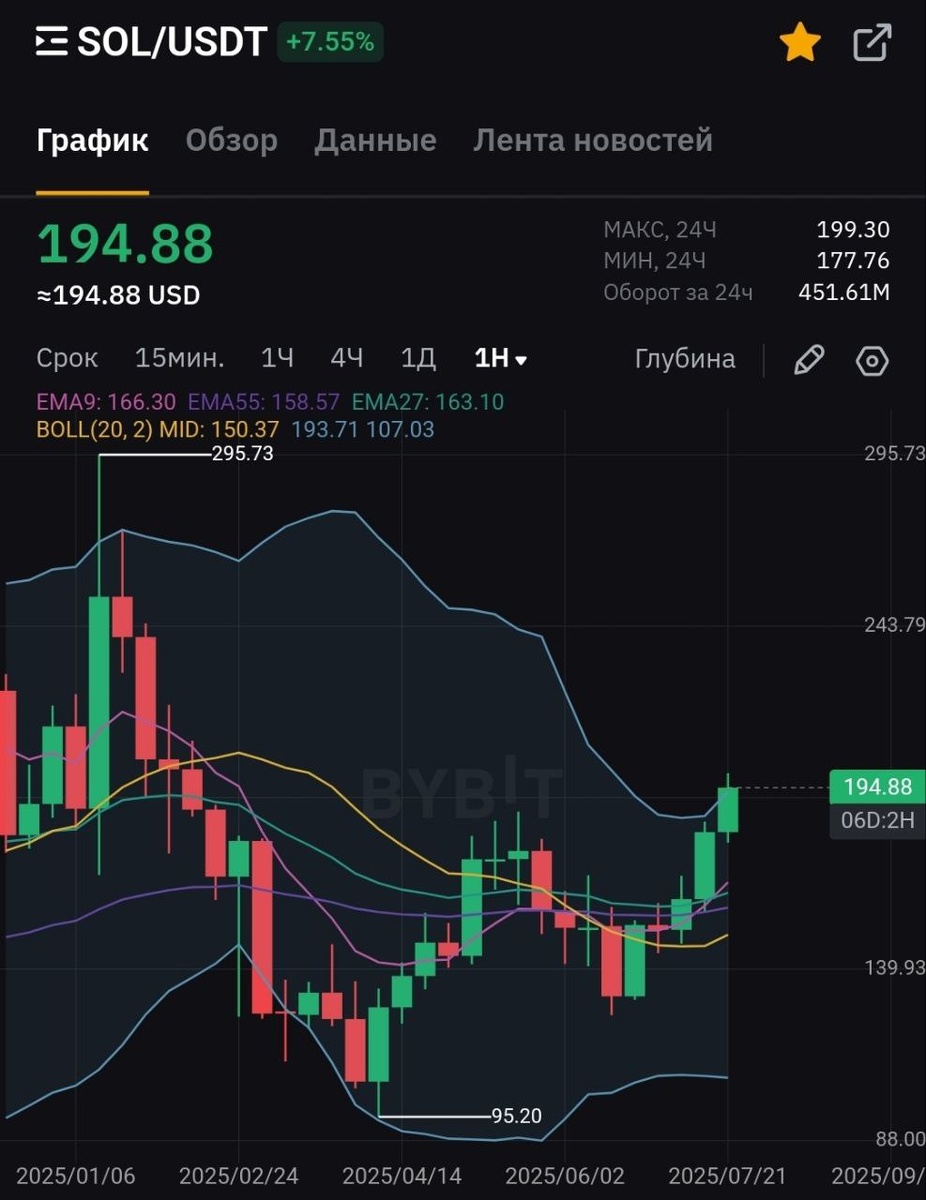926x1200 pixels.
Task: Select the График tab
Action: click(x=92, y=140)
